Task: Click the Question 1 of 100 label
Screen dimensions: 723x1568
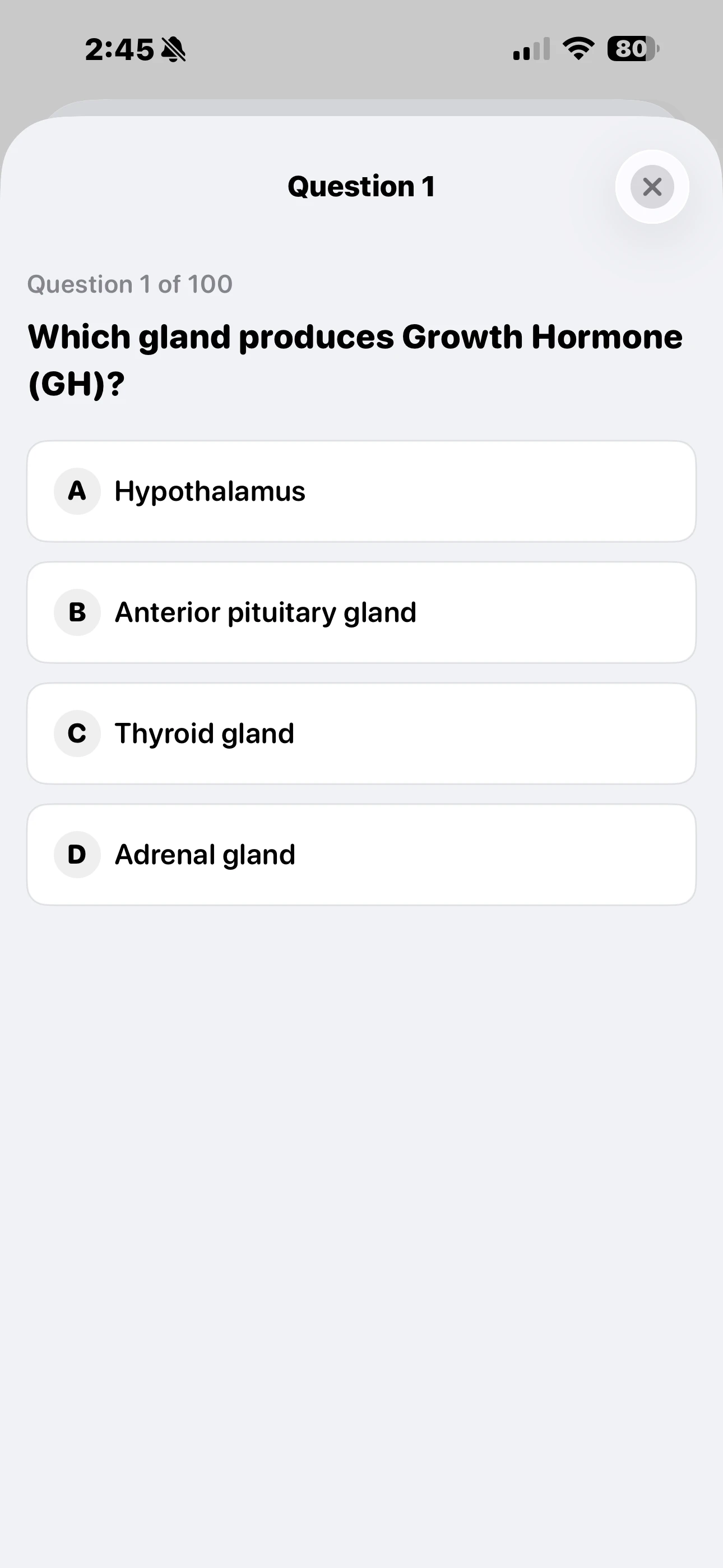Action: pyautogui.click(x=129, y=284)
